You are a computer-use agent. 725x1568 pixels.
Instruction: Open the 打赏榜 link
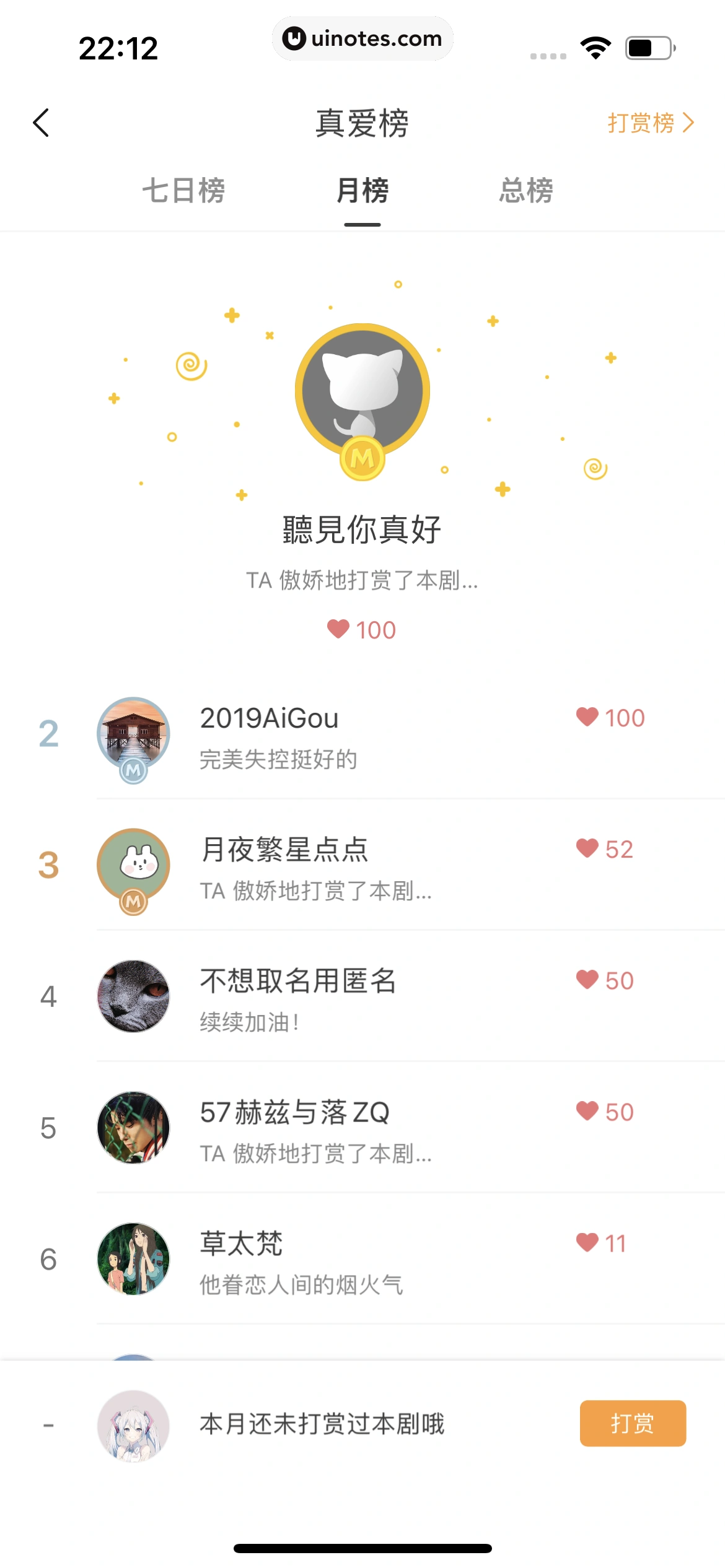pos(649,123)
